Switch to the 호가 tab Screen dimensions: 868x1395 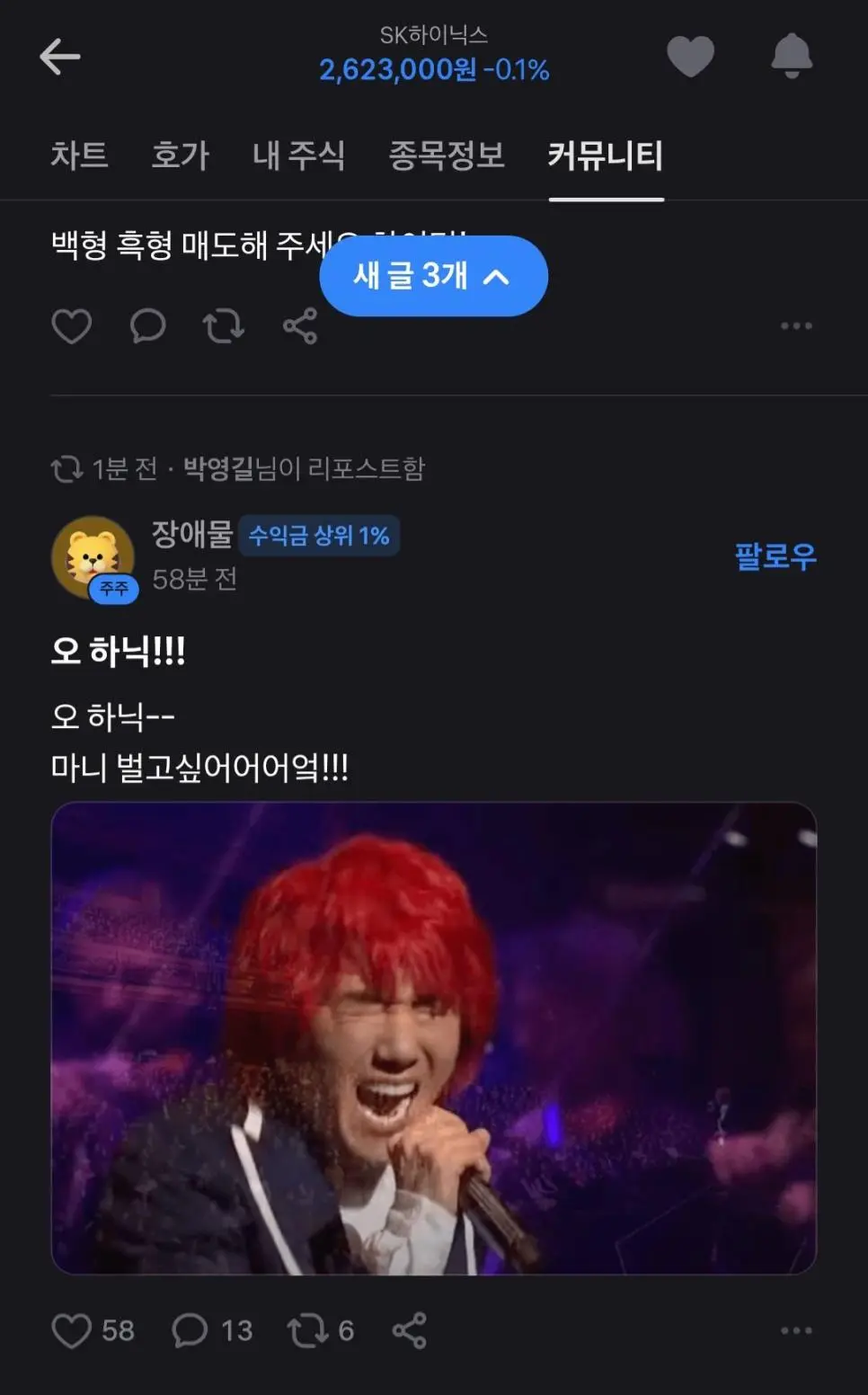pos(180,155)
